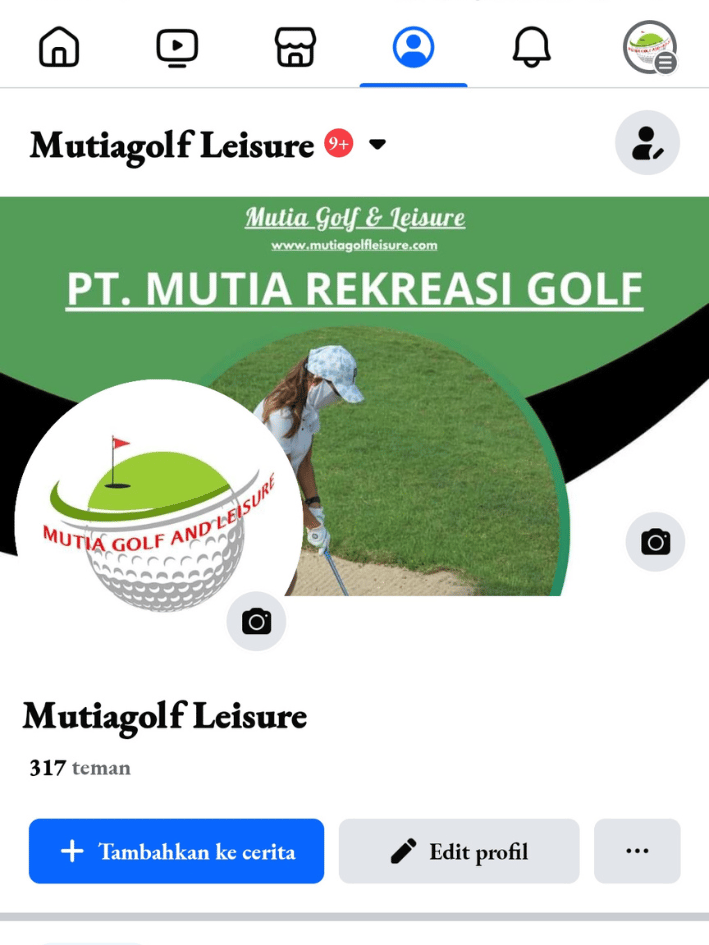Go to the Home feed tab
The height and width of the screenshot is (945, 709).
click(x=59, y=47)
